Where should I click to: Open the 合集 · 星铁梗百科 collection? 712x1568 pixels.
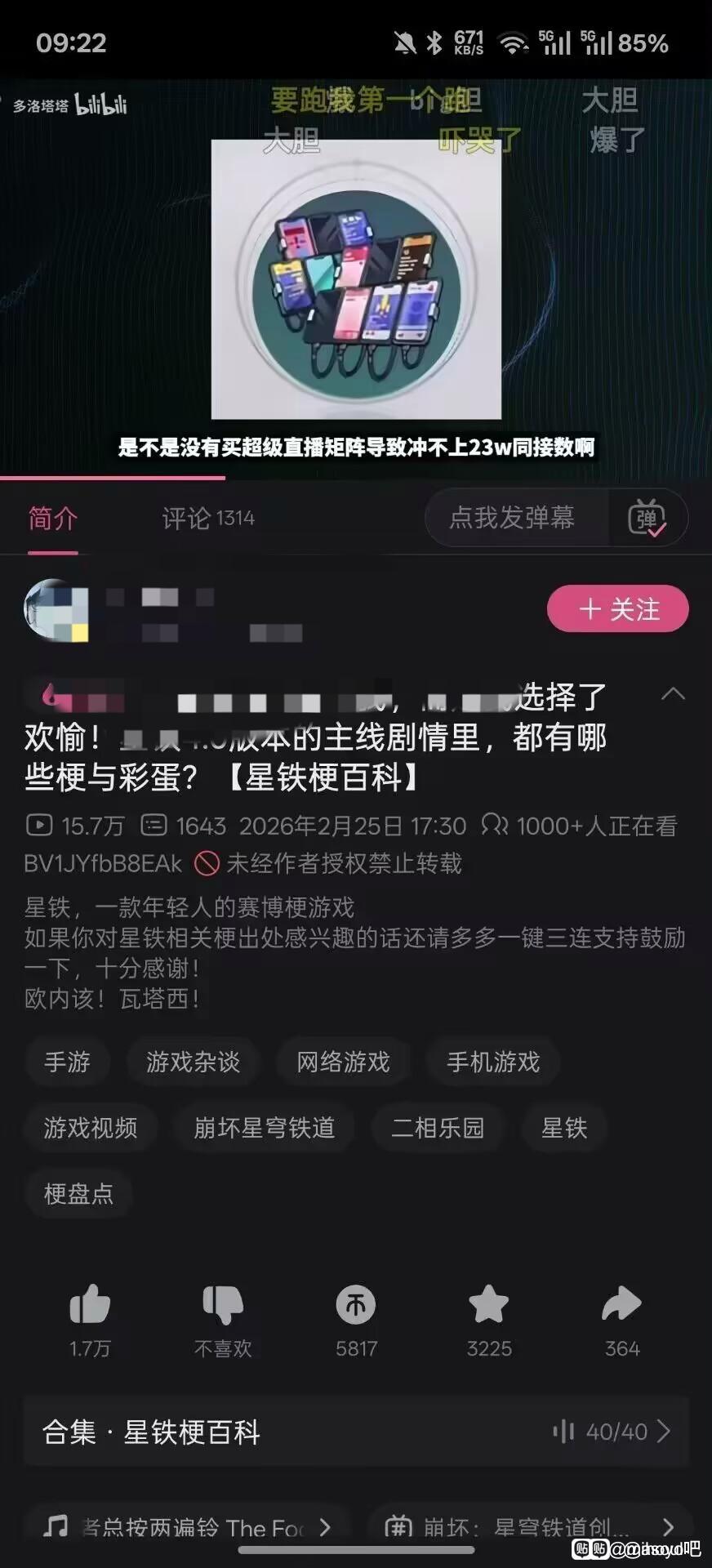(356, 1432)
